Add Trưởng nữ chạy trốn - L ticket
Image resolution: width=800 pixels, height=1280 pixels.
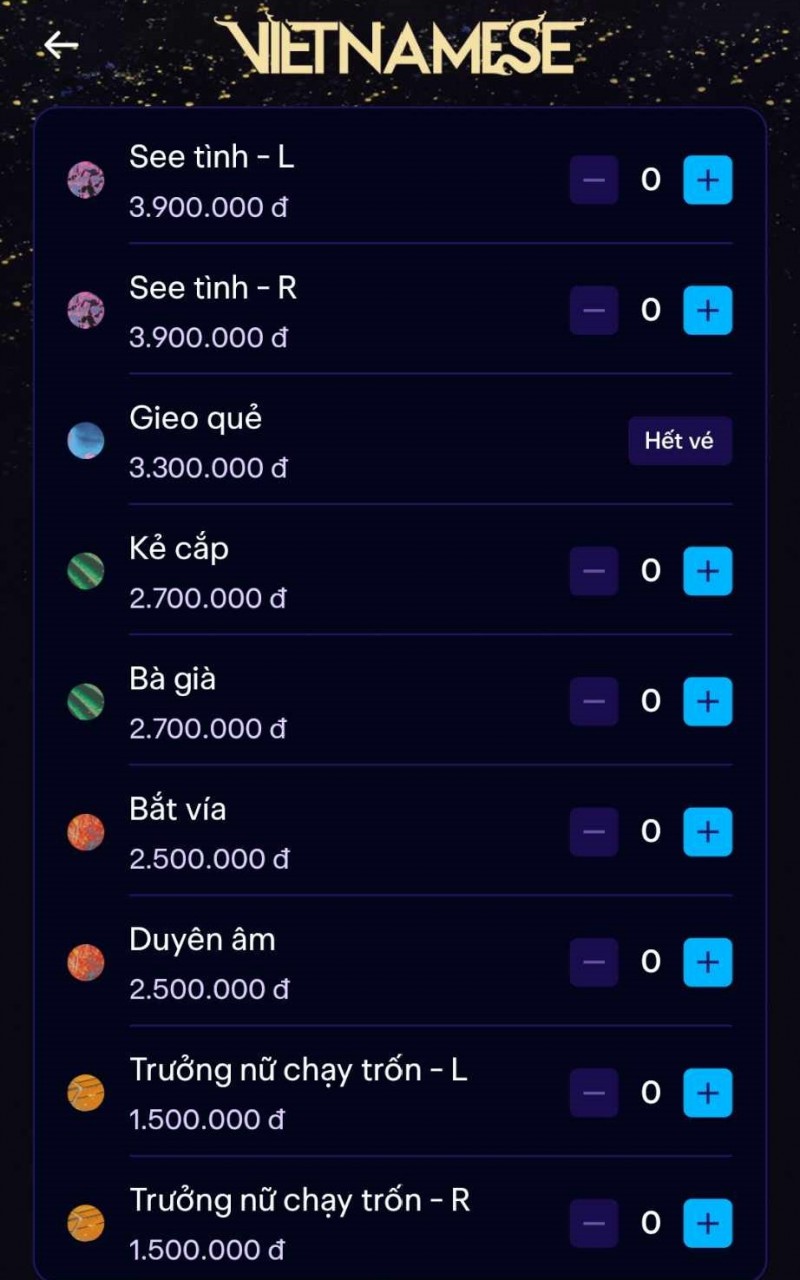[x=707, y=1093]
